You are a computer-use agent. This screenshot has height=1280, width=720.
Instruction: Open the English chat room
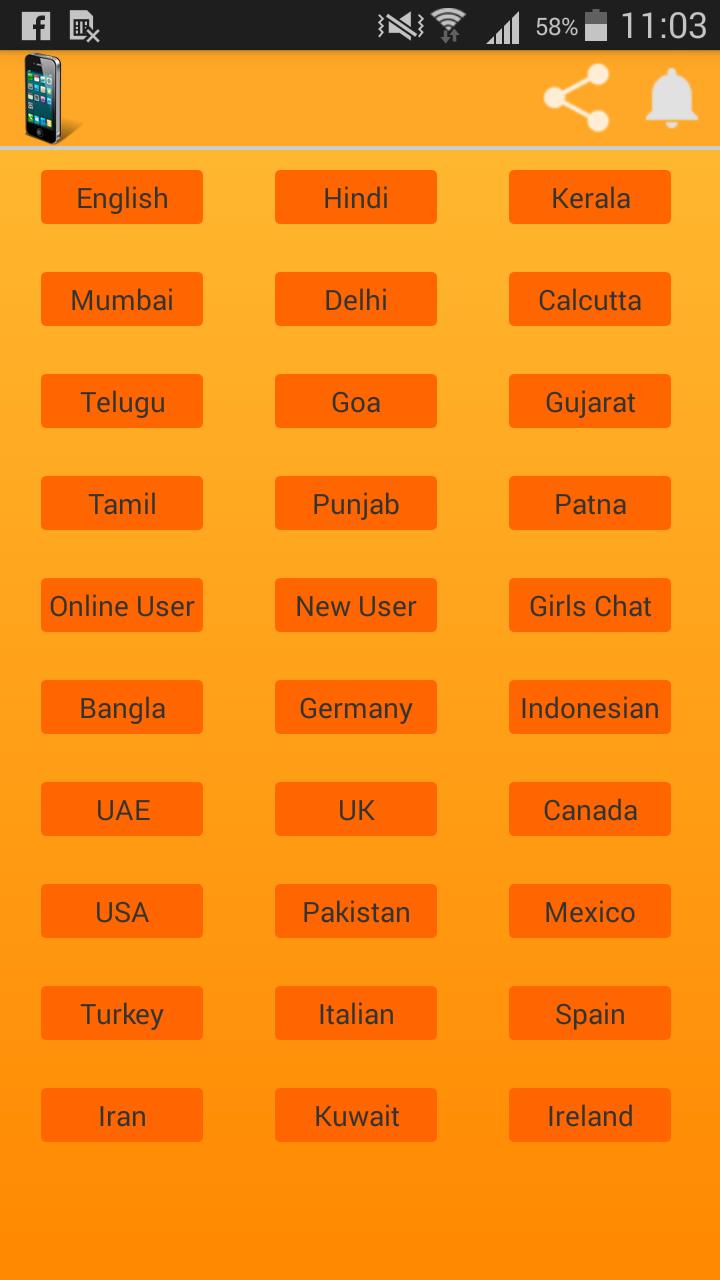click(121, 197)
